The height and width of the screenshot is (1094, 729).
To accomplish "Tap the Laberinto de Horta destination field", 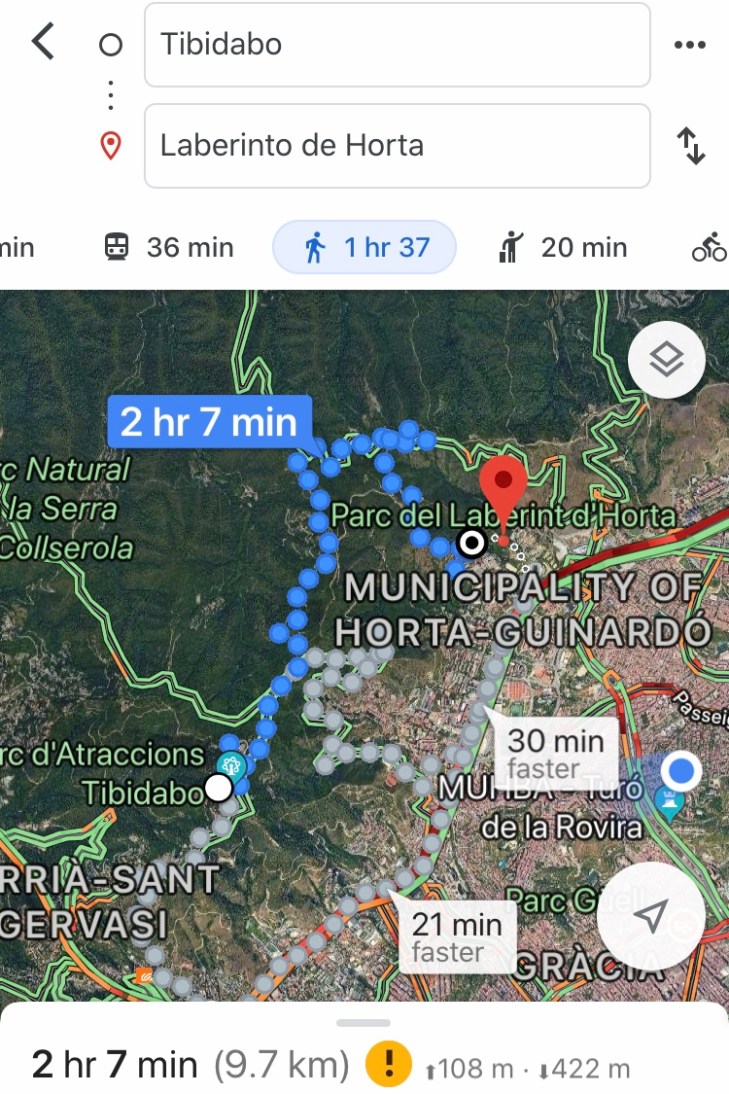I will pos(396,146).
